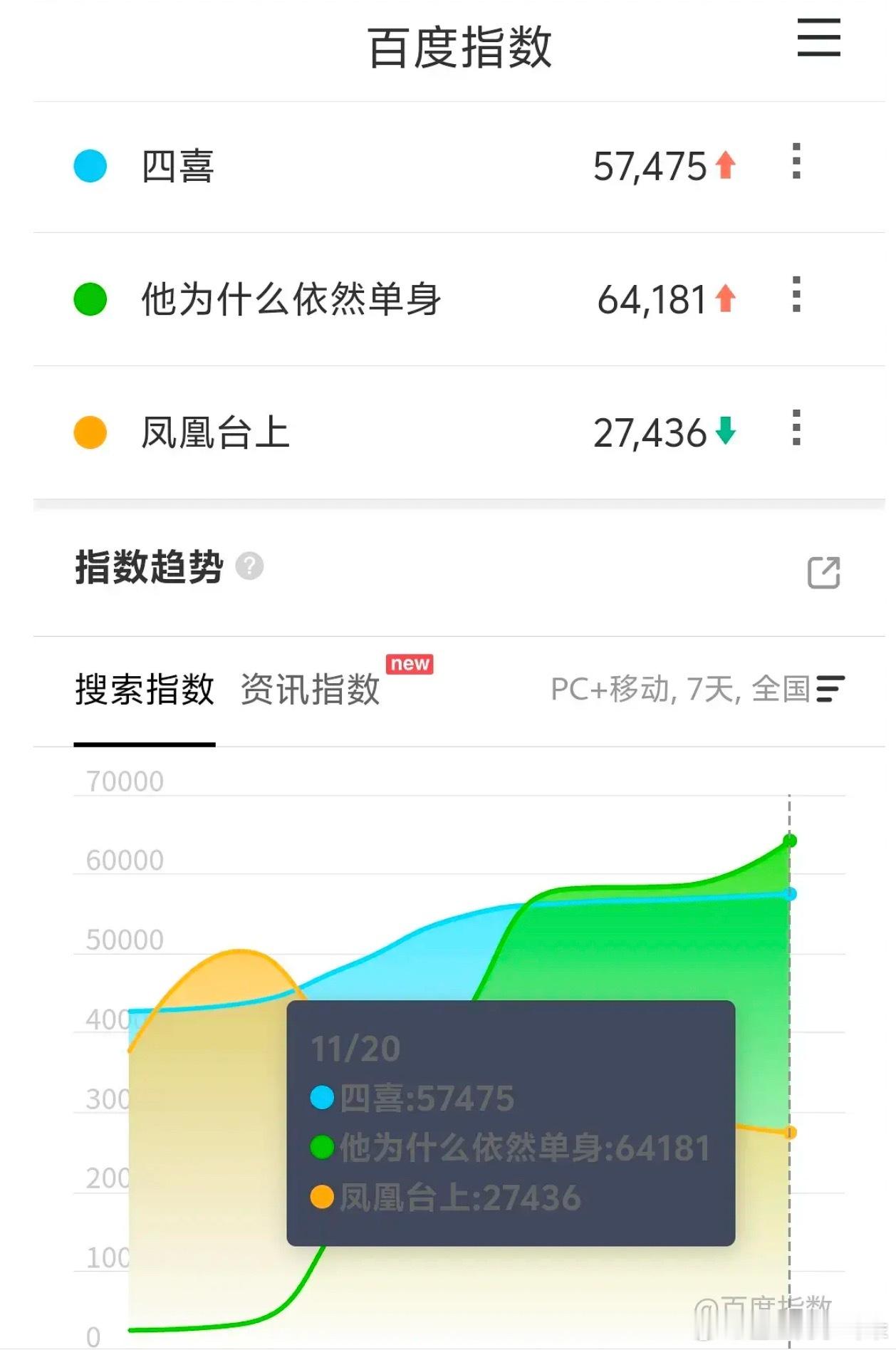This screenshot has width=896, height=1350.
Task: Click the help question mark beside 指数趋势
Action: click(251, 567)
